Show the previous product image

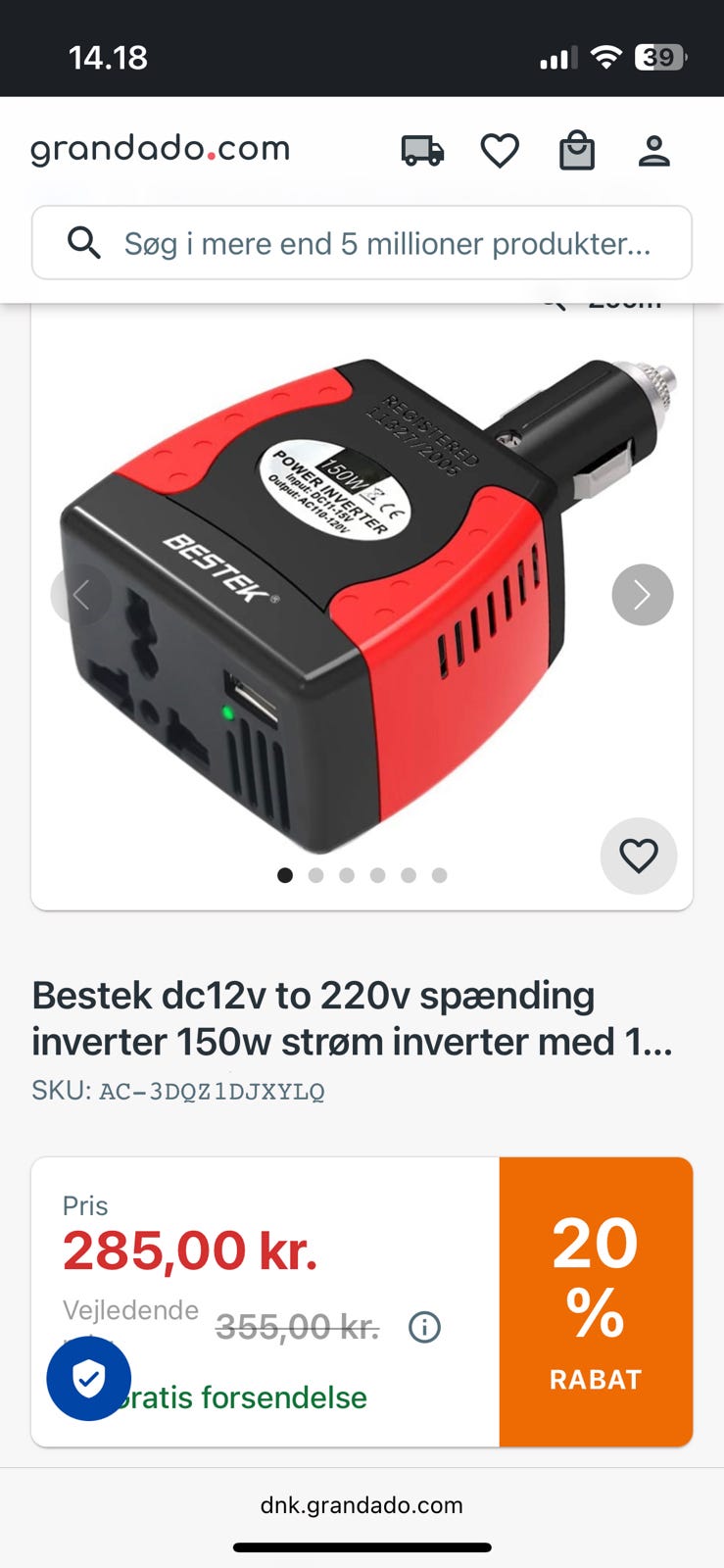[x=81, y=595]
